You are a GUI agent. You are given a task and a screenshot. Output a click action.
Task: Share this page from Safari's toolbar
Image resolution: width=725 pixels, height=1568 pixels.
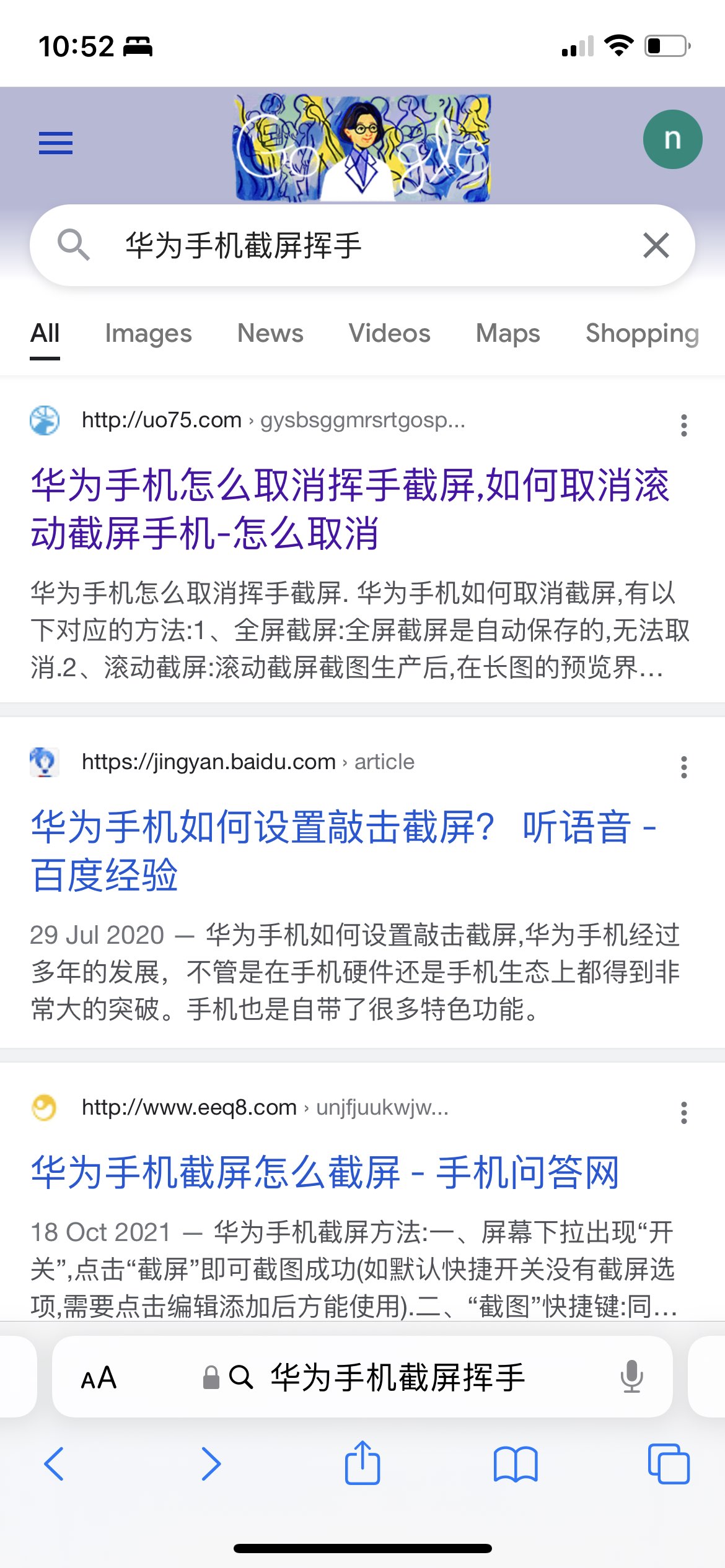362,1463
